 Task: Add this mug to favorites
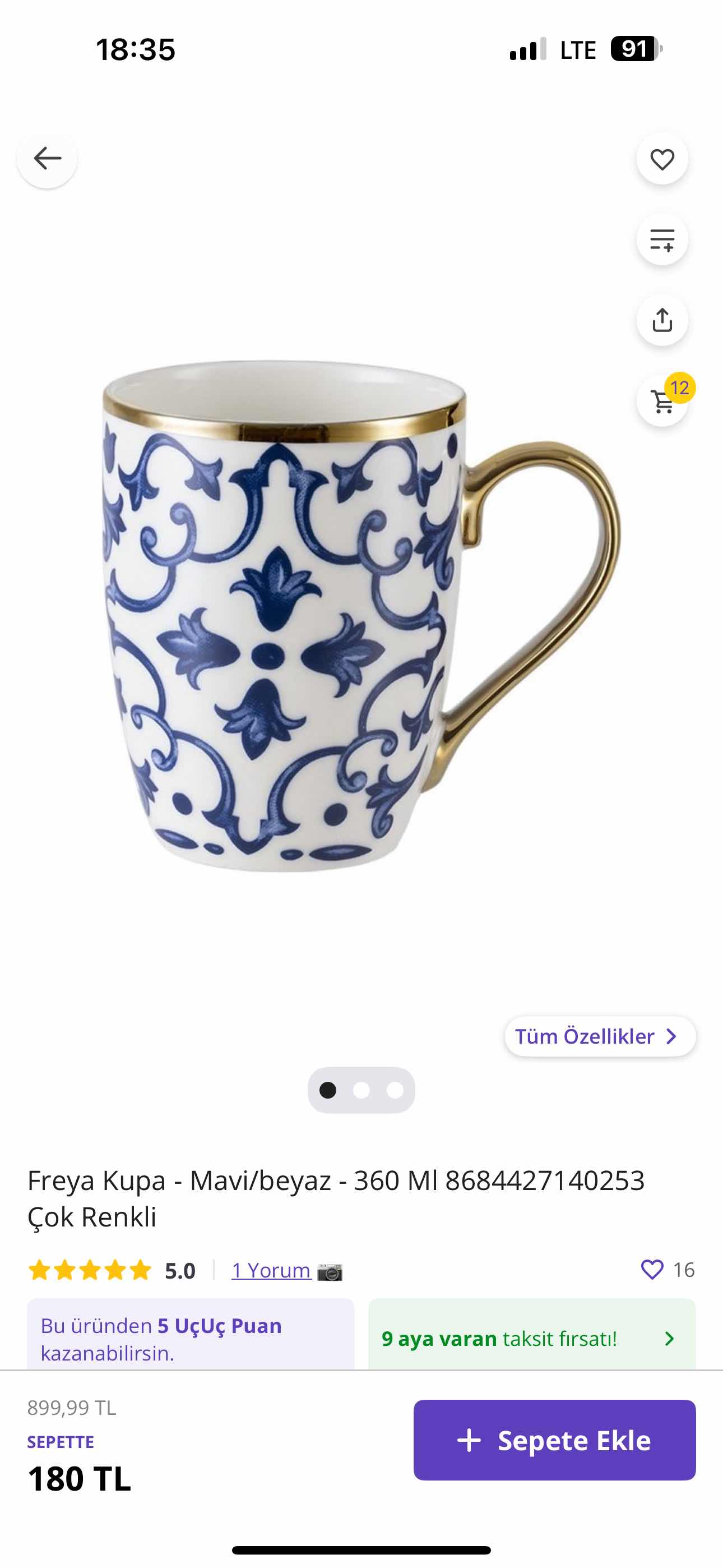[662, 159]
